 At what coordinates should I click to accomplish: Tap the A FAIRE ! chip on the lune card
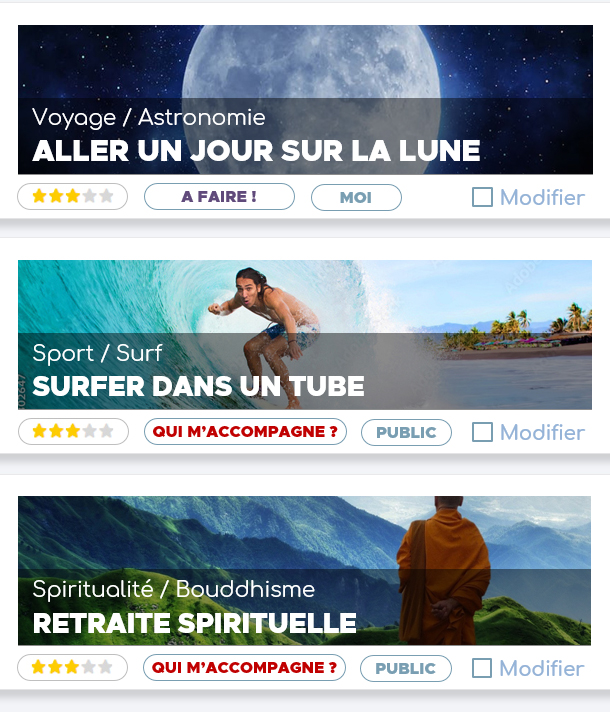(219, 197)
